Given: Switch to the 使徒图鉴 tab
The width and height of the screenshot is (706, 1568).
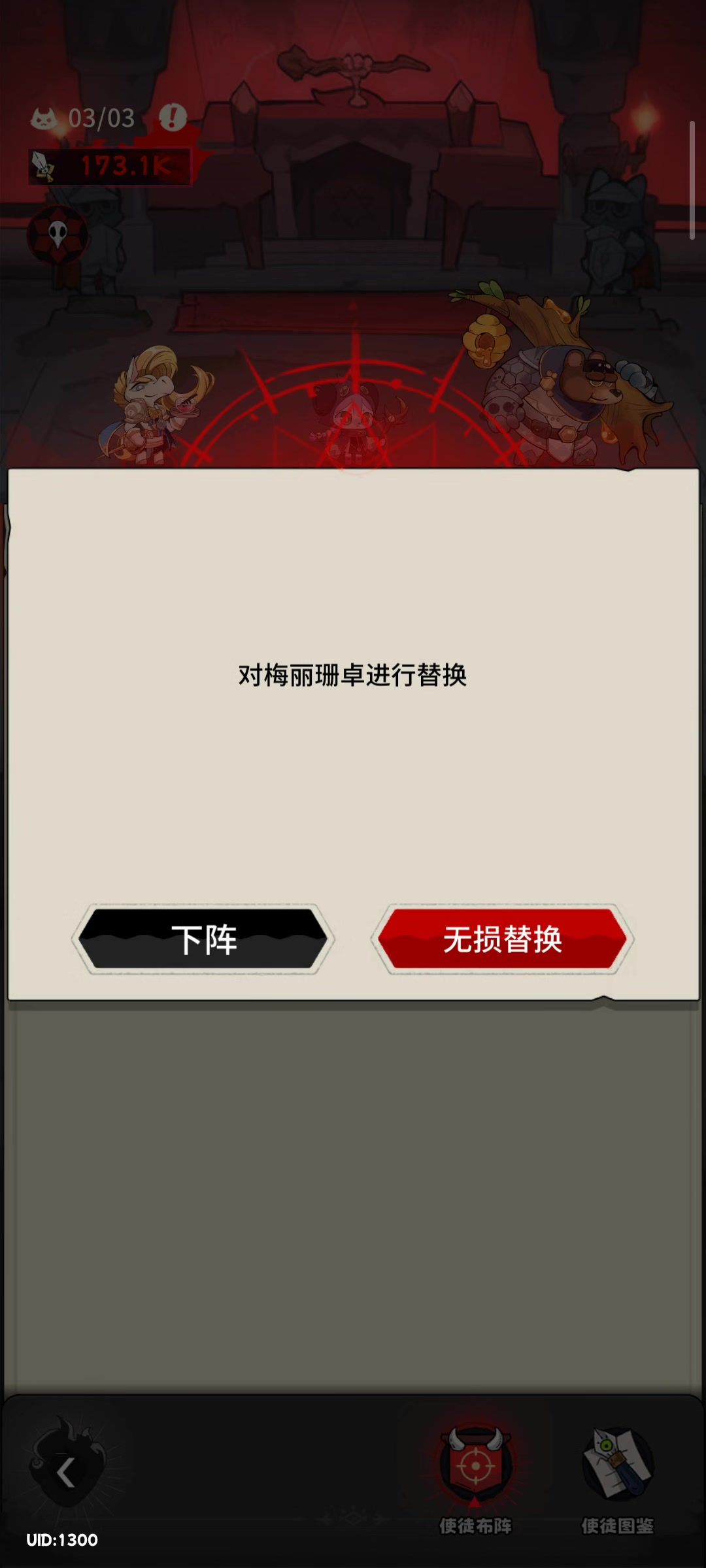Looking at the screenshot, I should [617, 1478].
